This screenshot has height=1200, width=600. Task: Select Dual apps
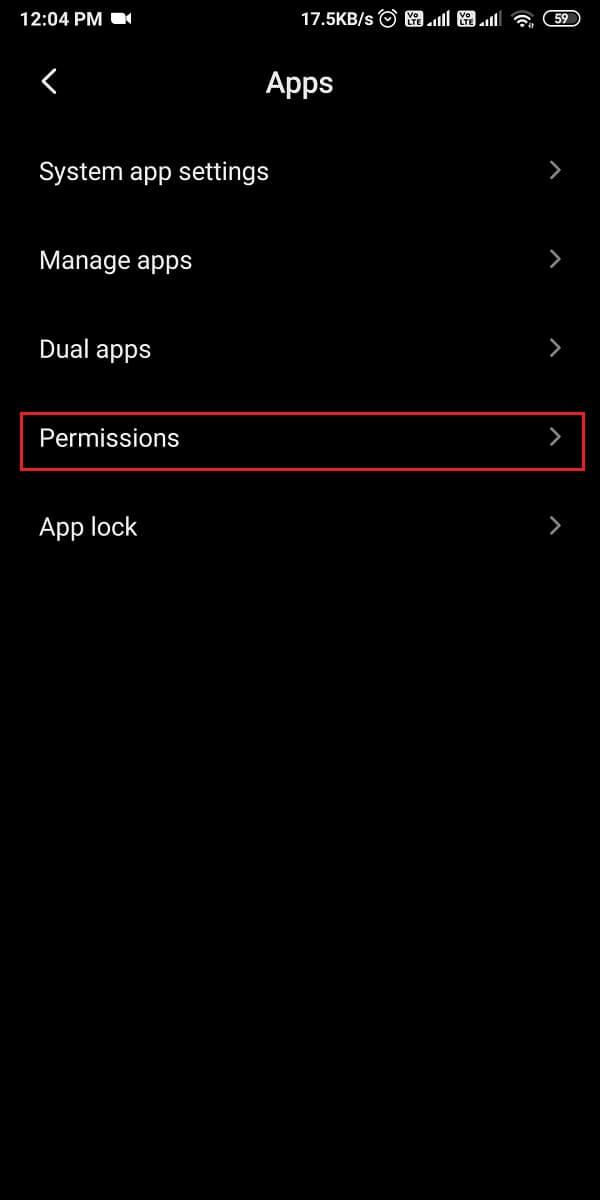pyautogui.click(x=300, y=349)
